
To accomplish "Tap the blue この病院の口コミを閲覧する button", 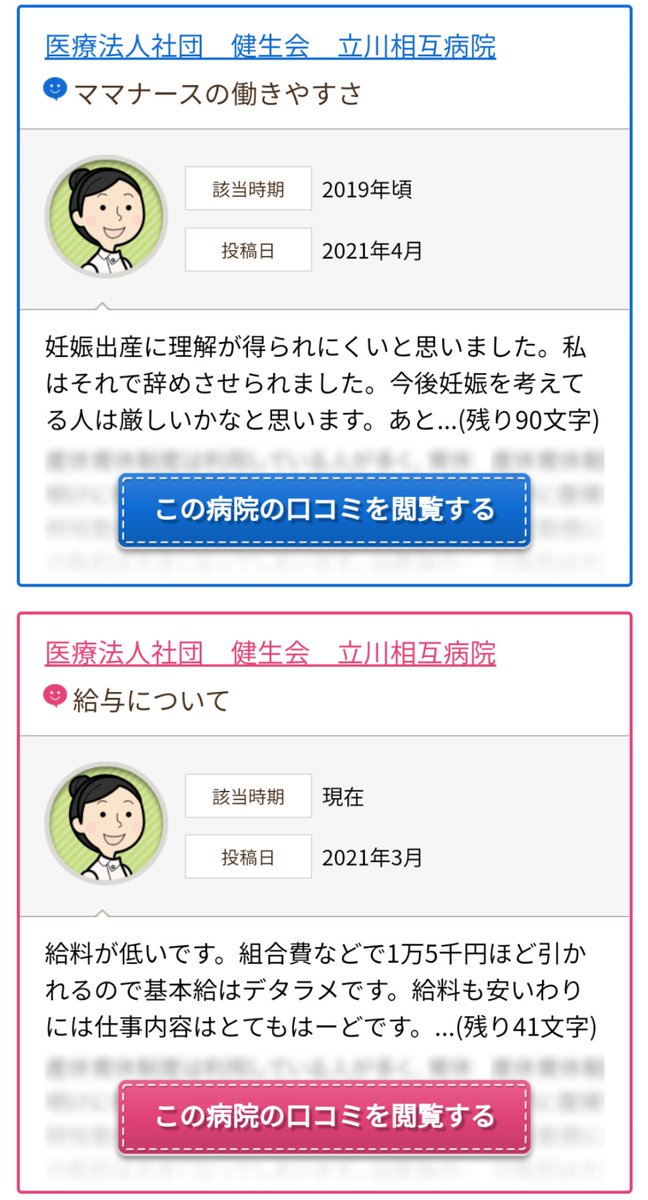I will [x=324, y=510].
